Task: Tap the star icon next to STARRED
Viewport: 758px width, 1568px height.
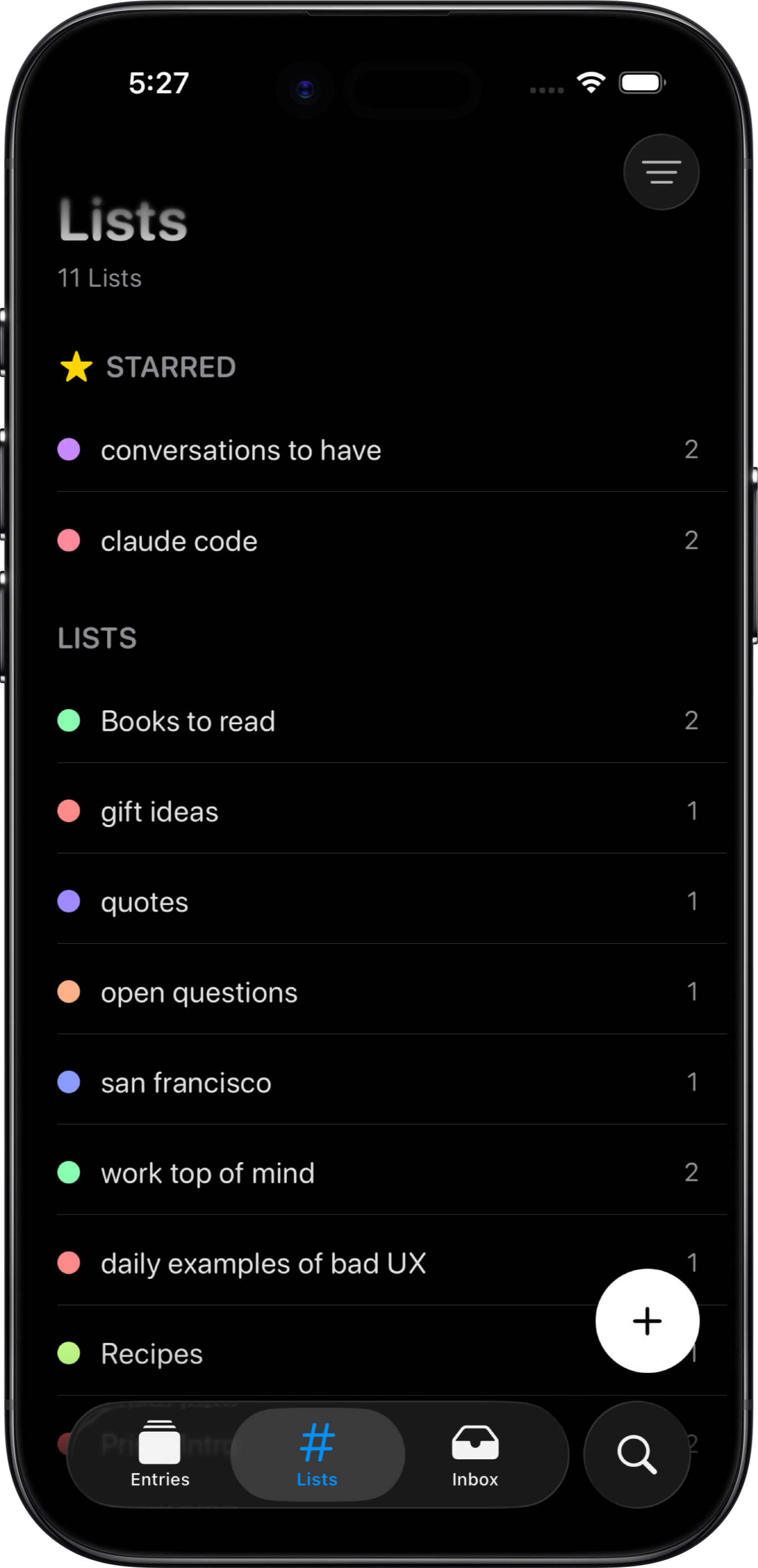Action: tap(74, 366)
